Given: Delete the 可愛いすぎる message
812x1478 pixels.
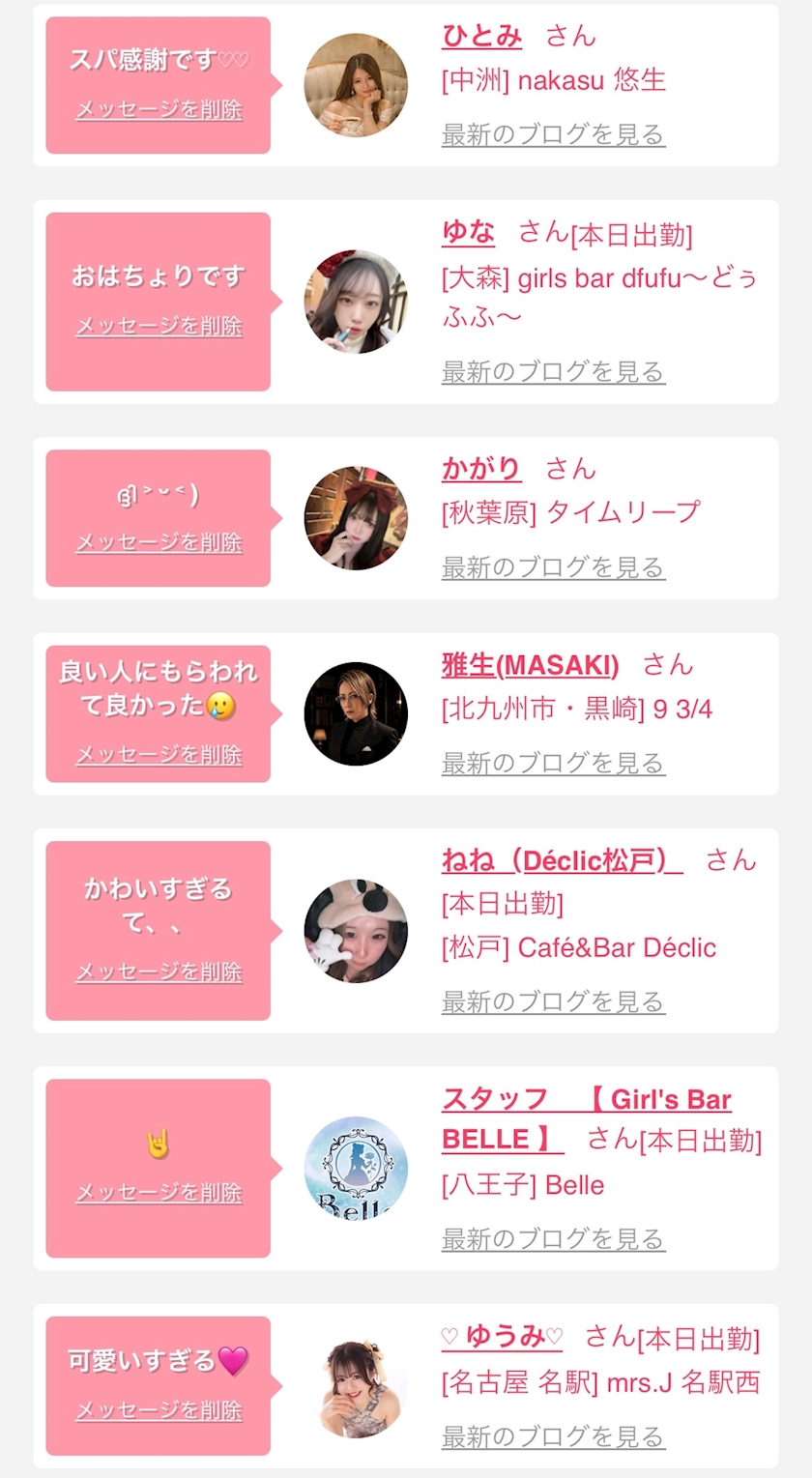Looking at the screenshot, I should tap(159, 1410).
